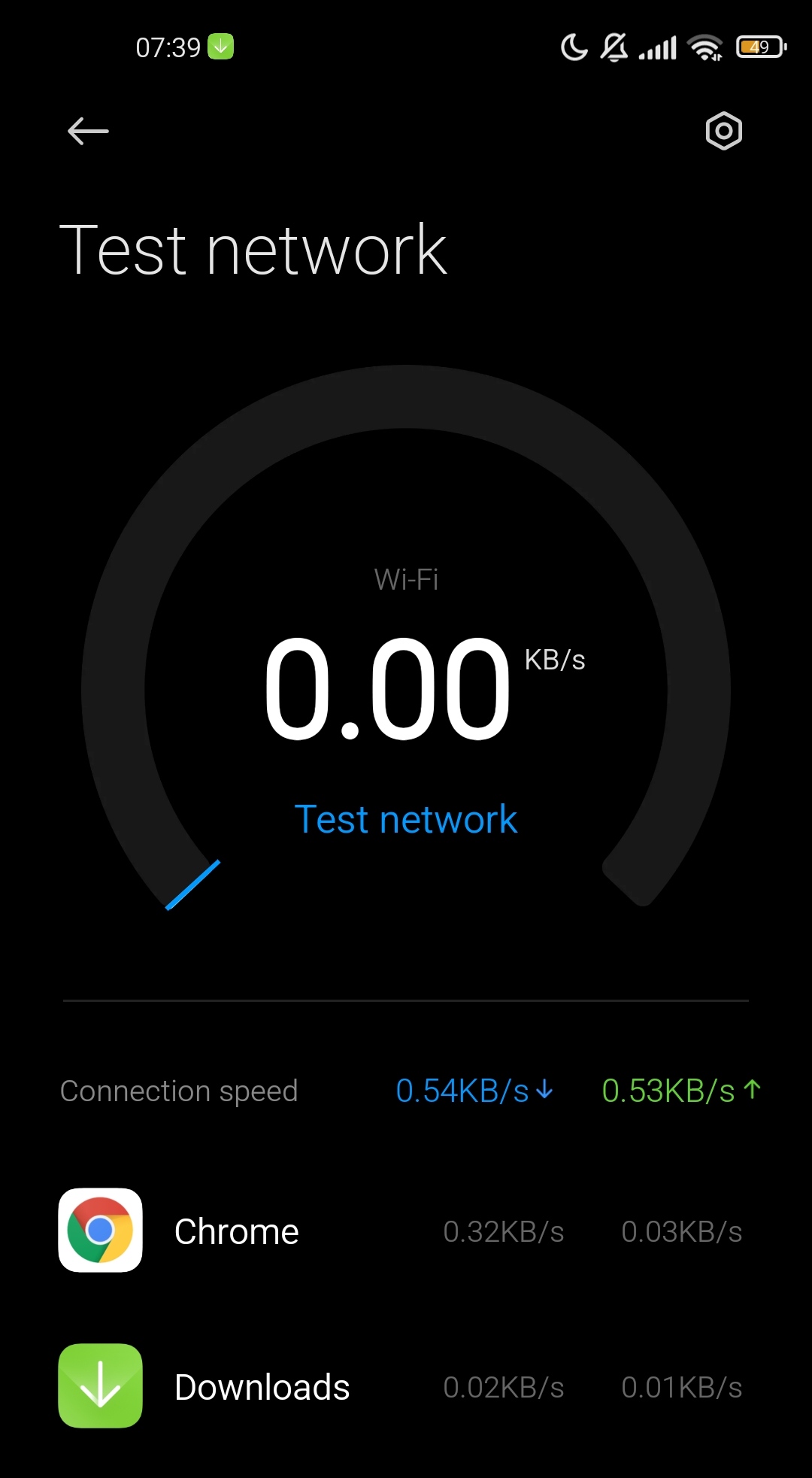Start the blue Test network button
Image resolution: width=812 pixels, height=1478 pixels.
coord(406,819)
